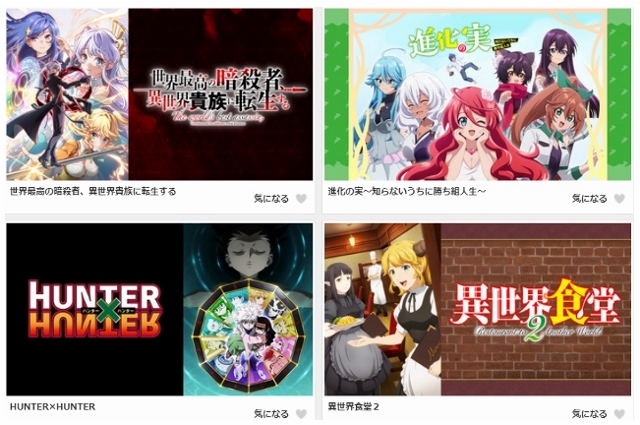Viewport: 640px width, 425px height.
Task: Mark 世界最高の暗殺者 as 気になる with heart
Action: click(300, 198)
